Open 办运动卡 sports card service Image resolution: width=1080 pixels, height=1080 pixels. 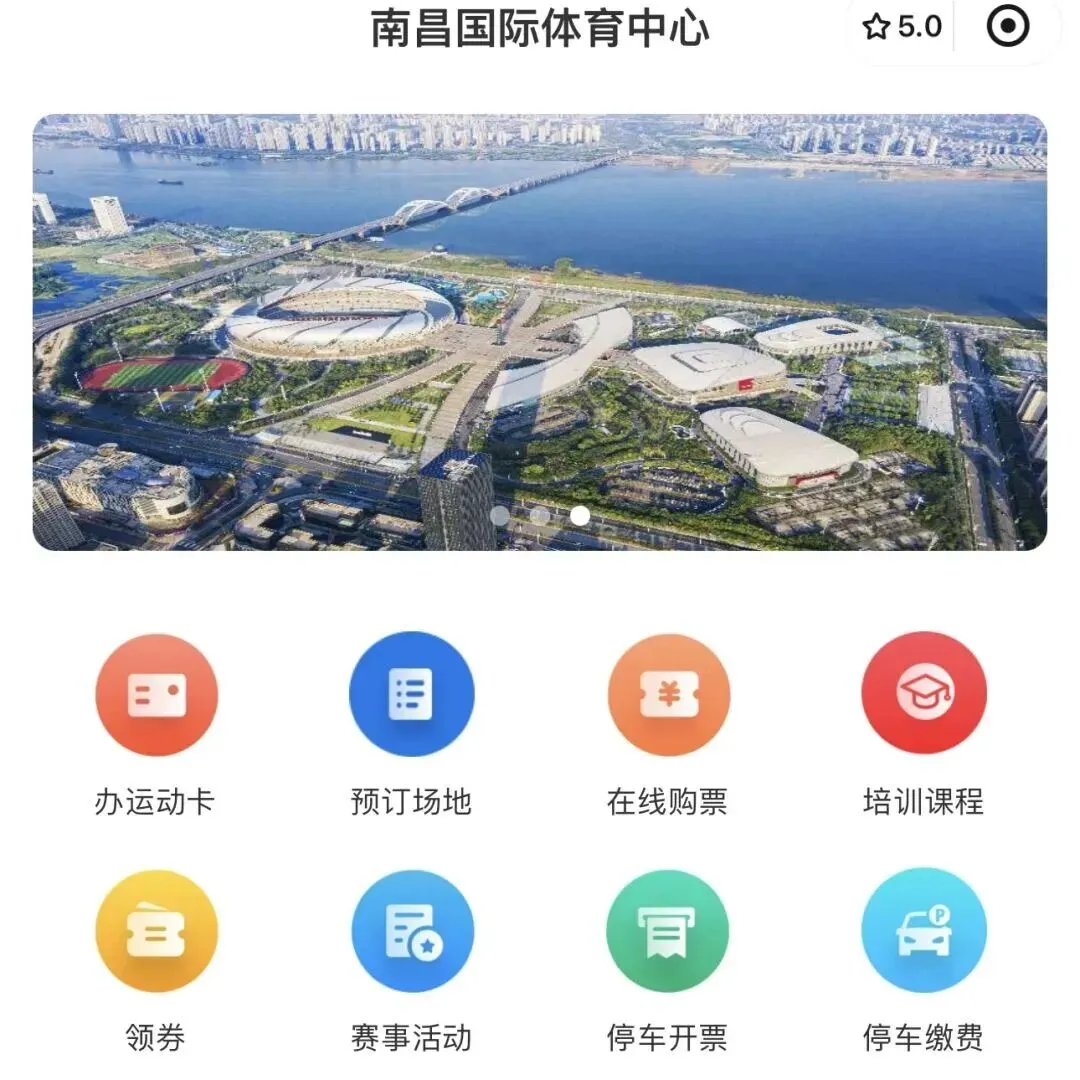(156, 695)
